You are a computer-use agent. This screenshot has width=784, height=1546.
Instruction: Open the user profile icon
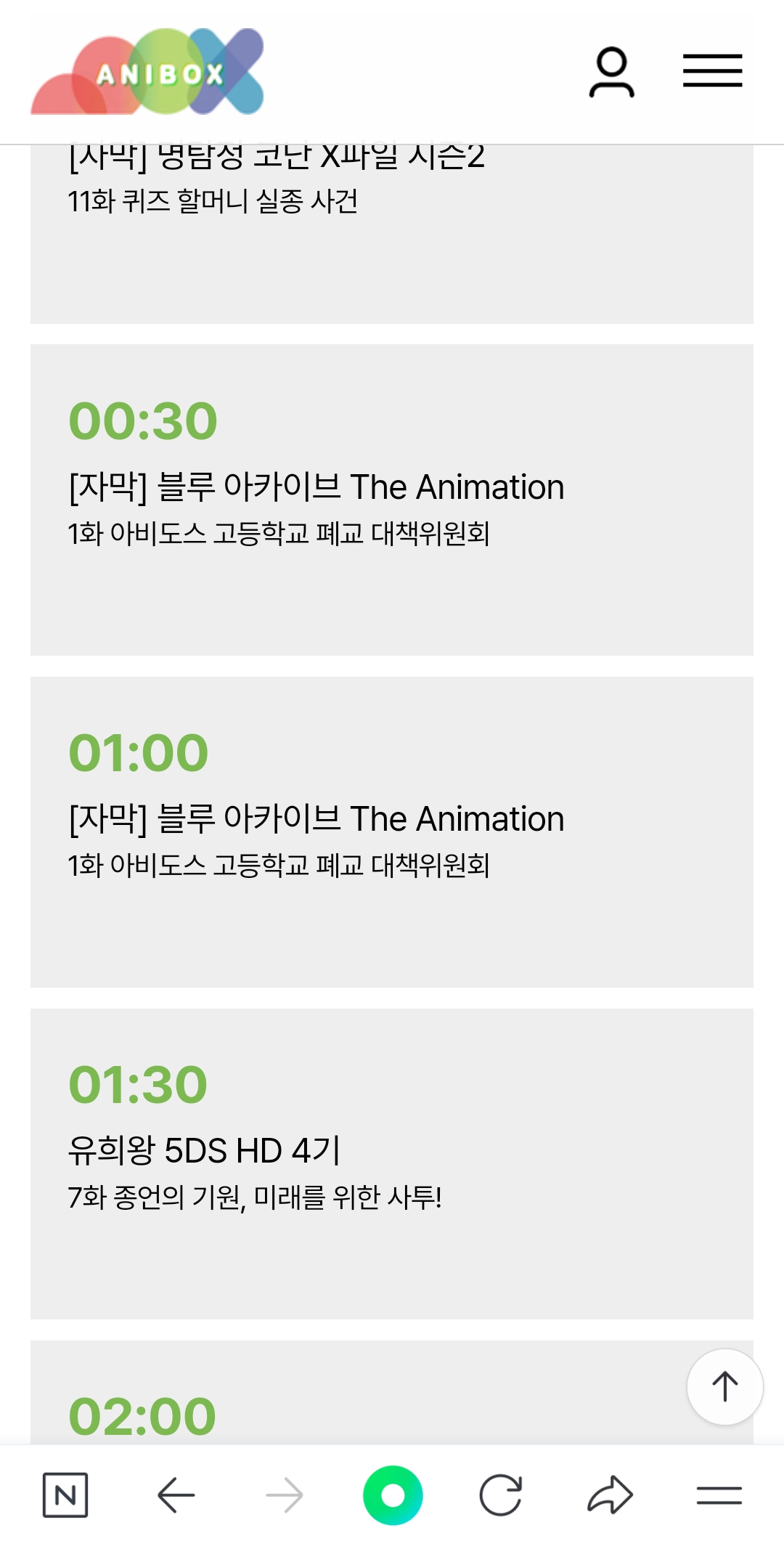[611, 72]
